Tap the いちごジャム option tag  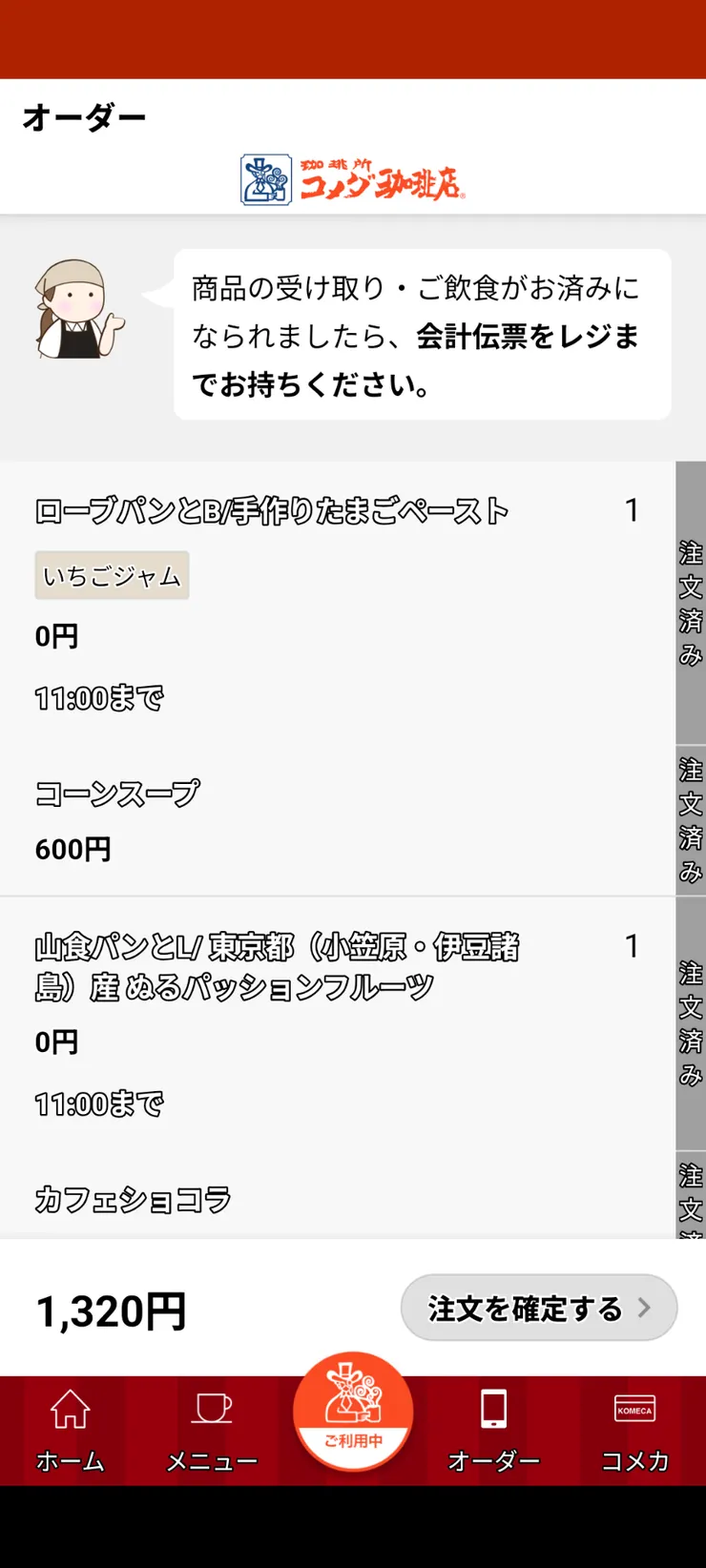tap(111, 575)
